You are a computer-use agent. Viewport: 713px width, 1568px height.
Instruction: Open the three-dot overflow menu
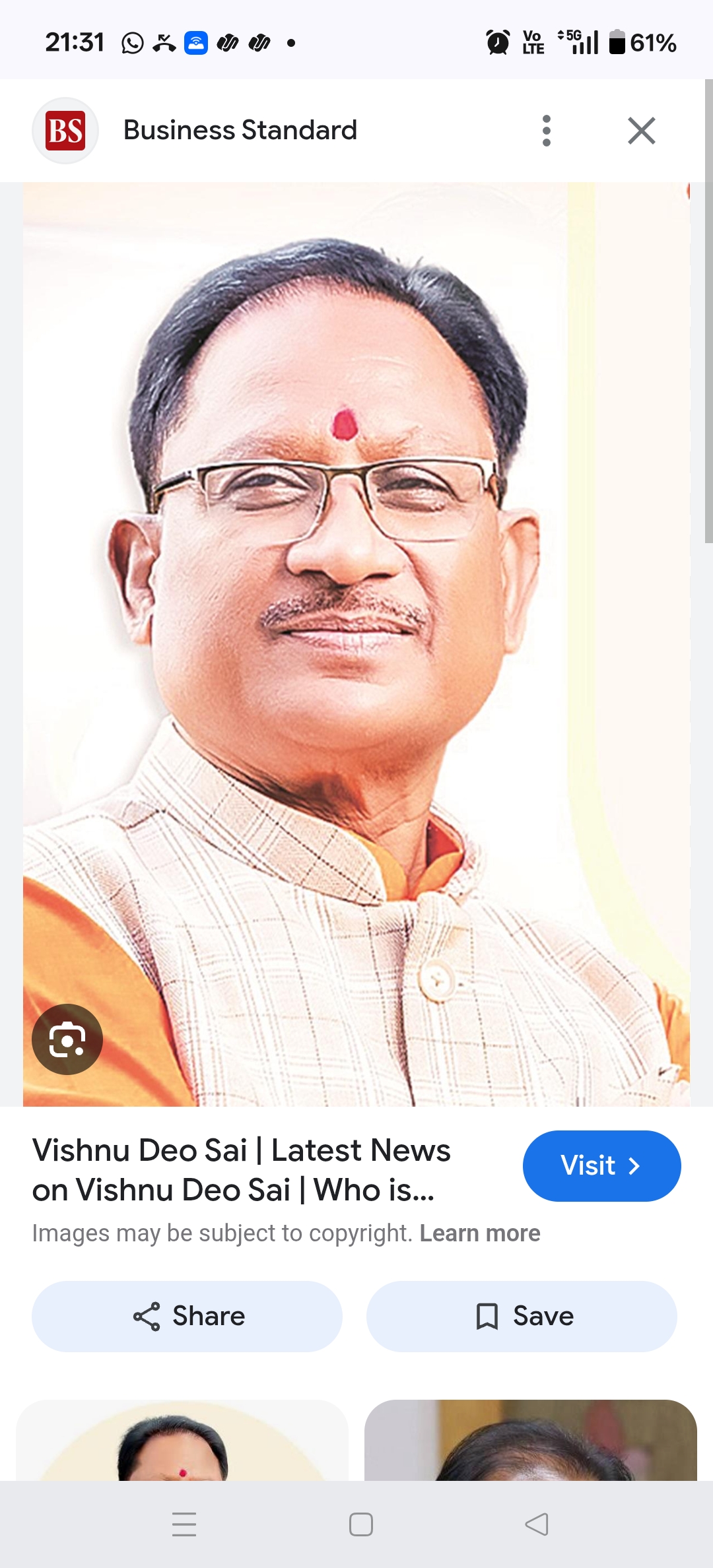(546, 131)
